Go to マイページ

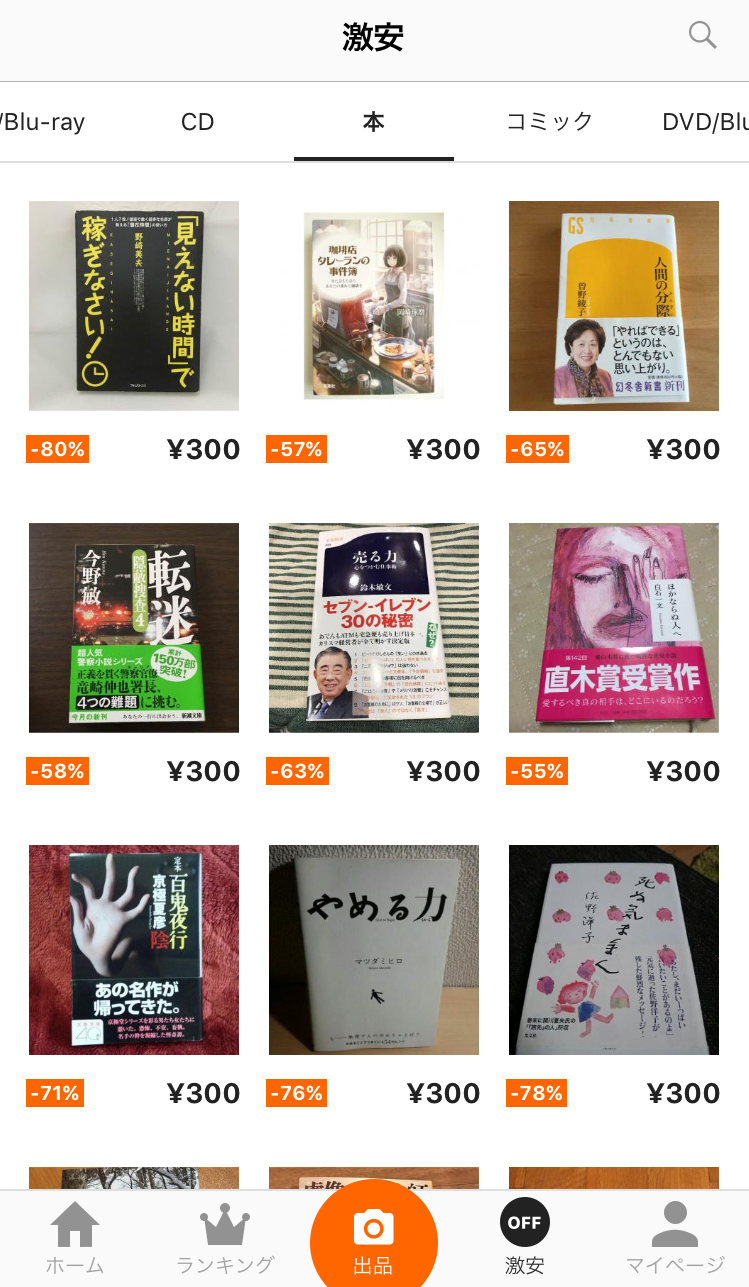point(674,1238)
